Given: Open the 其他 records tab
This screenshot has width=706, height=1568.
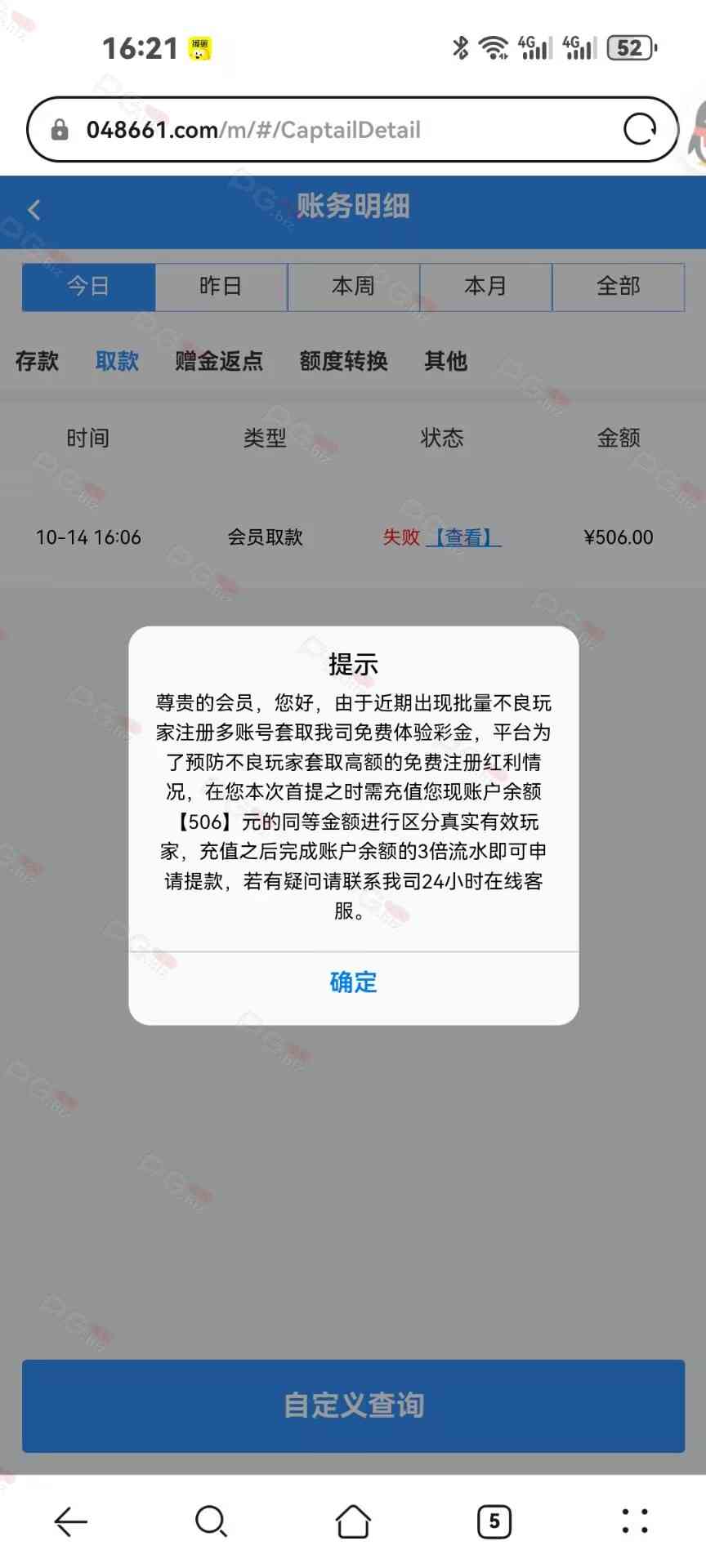Looking at the screenshot, I should (x=445, y=361).
